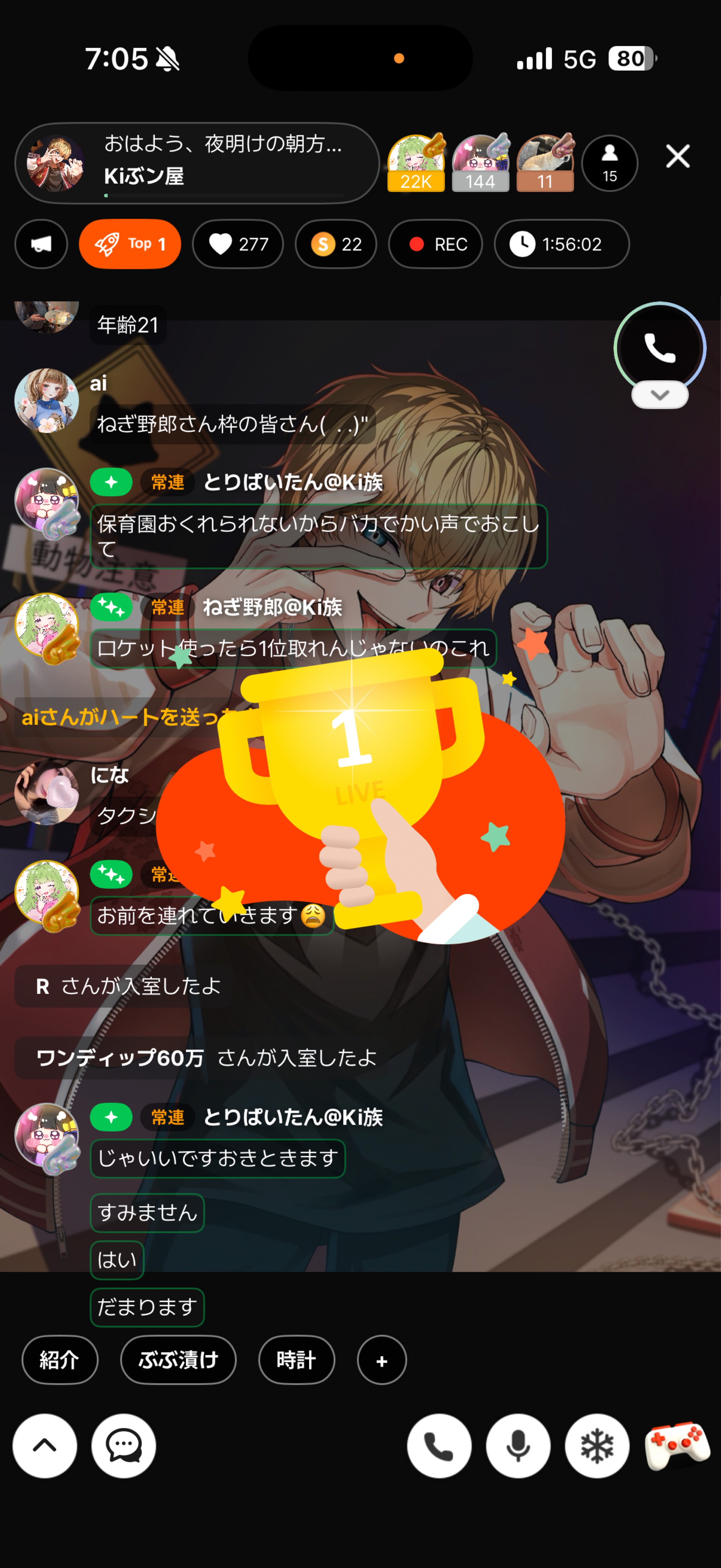Screen dimensions: 721x1568
Task: Open the coin count 22
Action: pyautogui.click(x=336, y=244)
